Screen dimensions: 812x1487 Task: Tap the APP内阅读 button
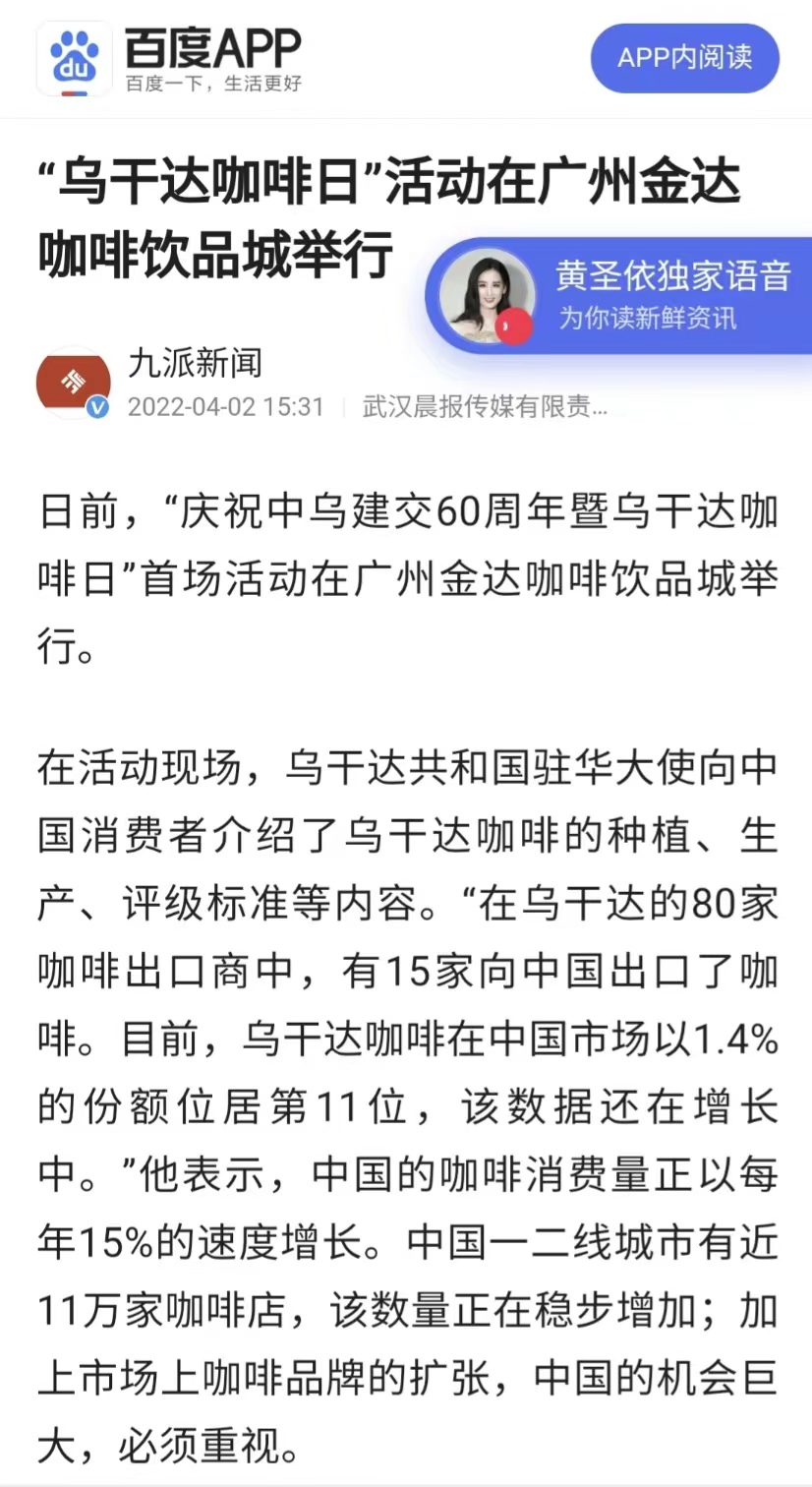tap(684, 57)
